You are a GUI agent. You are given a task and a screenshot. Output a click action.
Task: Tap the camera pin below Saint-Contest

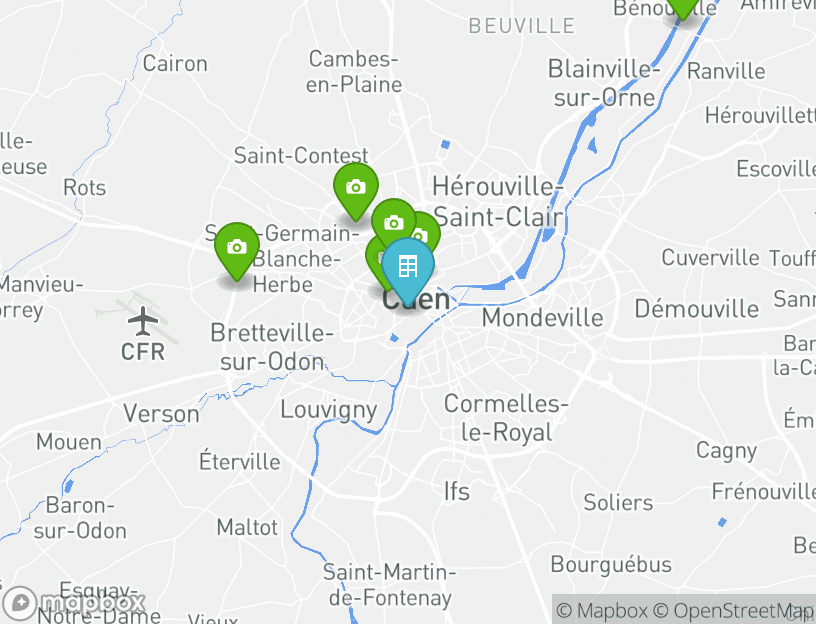coord(355,188)
